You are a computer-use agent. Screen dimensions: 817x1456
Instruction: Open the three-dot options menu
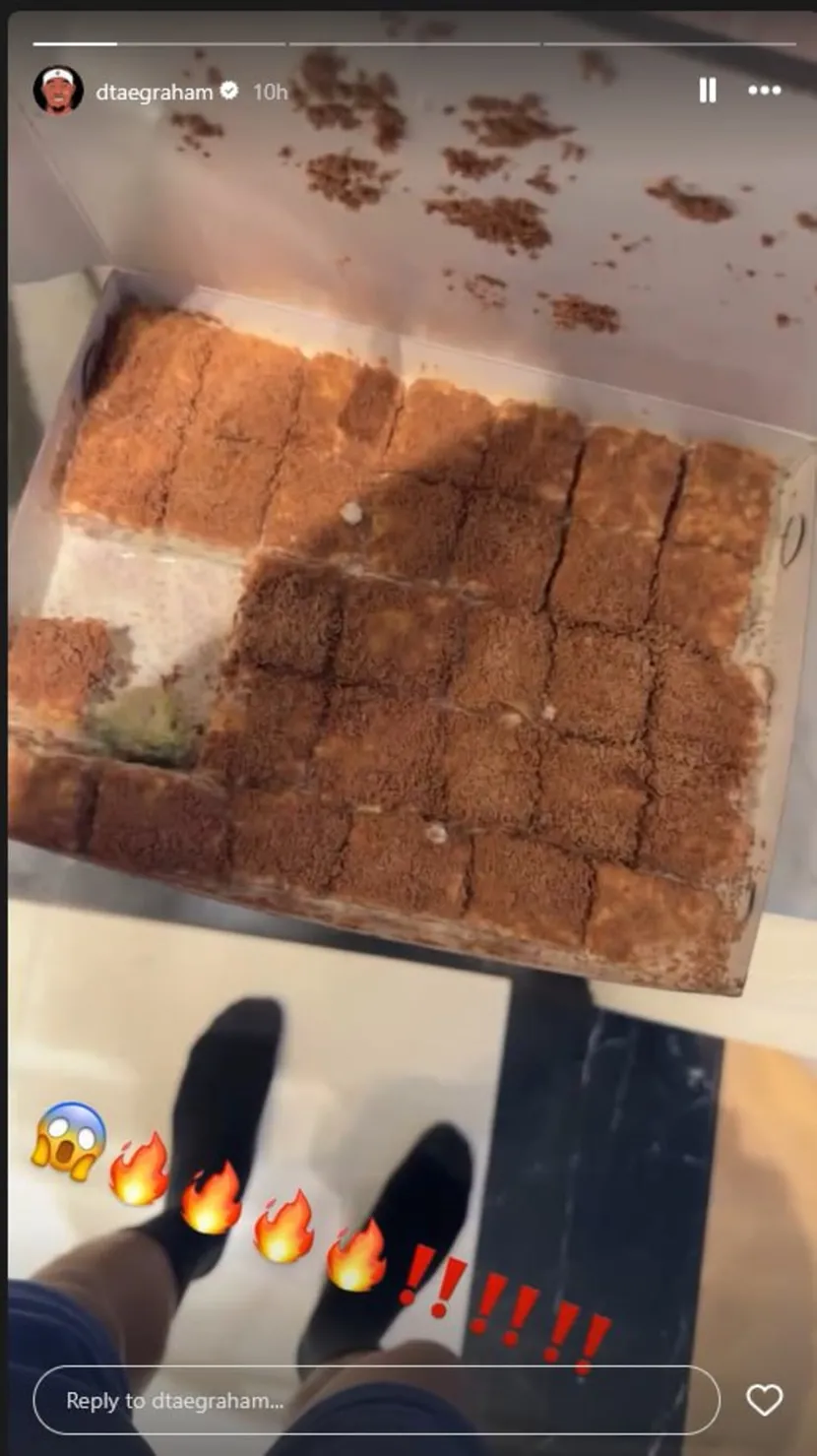(x=764, y=91)
